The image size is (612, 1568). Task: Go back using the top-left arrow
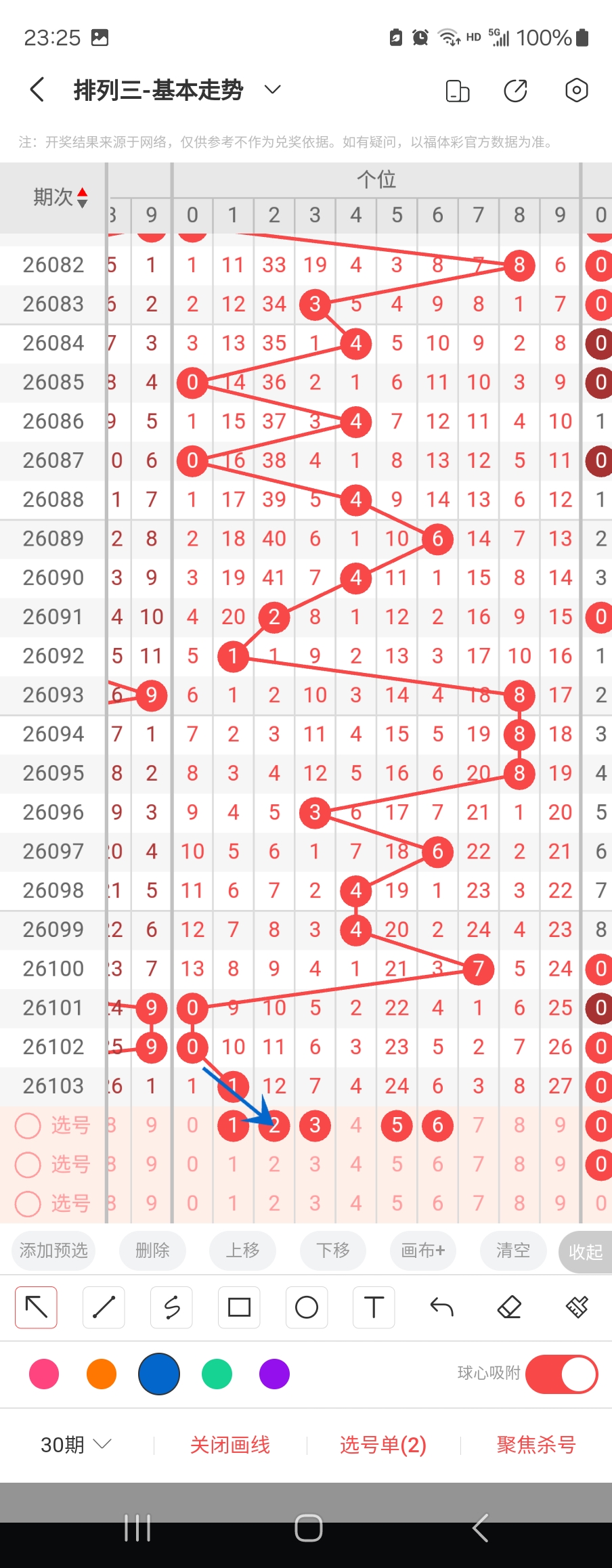(x=38, y=89)
